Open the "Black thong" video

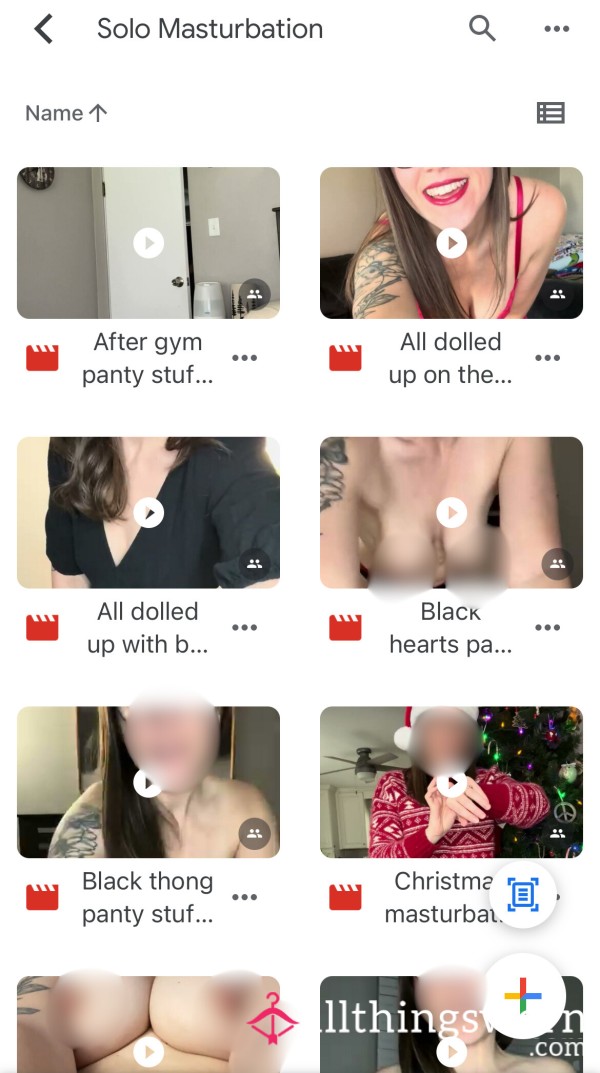[x=148, y=782]
